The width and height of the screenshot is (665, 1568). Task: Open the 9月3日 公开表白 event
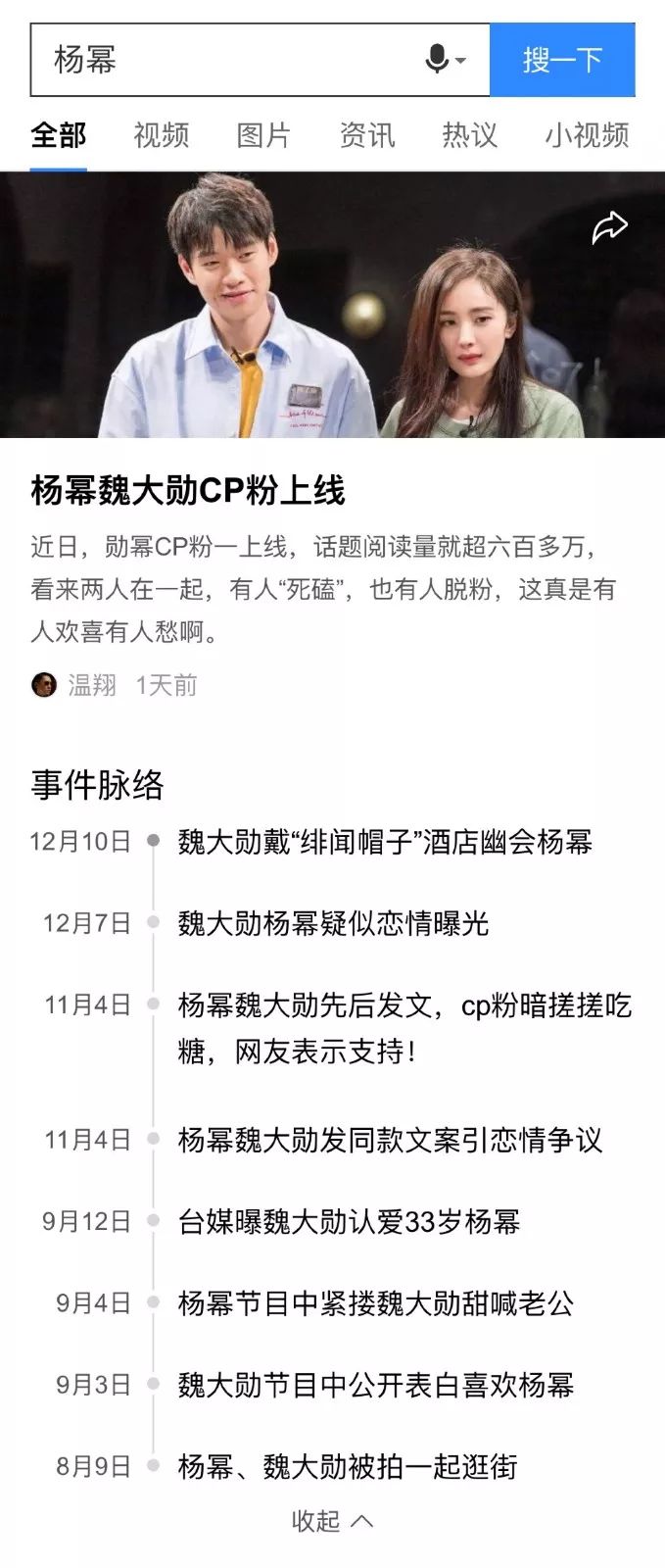coord(375,1385)
